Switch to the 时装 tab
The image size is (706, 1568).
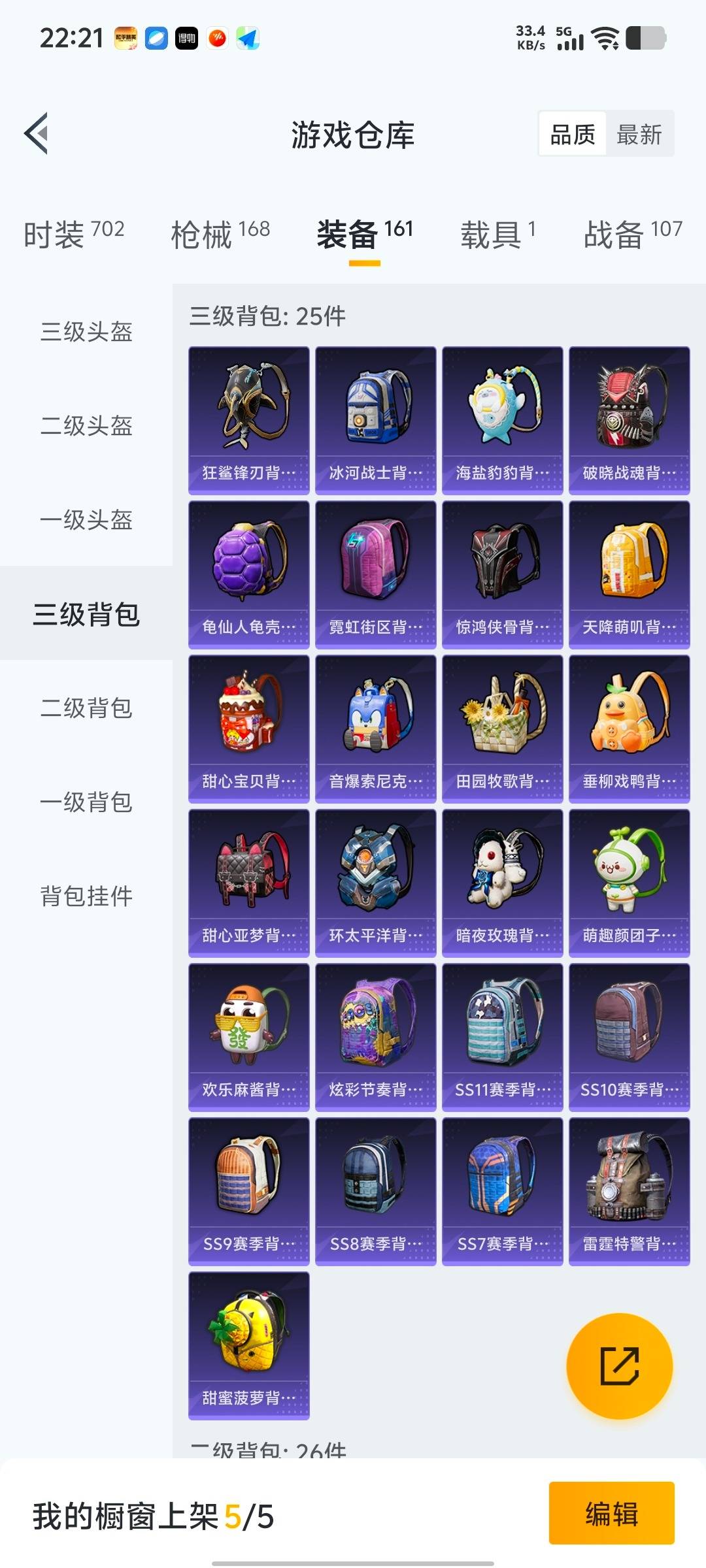pyautogui.click(x=73, y=234)
